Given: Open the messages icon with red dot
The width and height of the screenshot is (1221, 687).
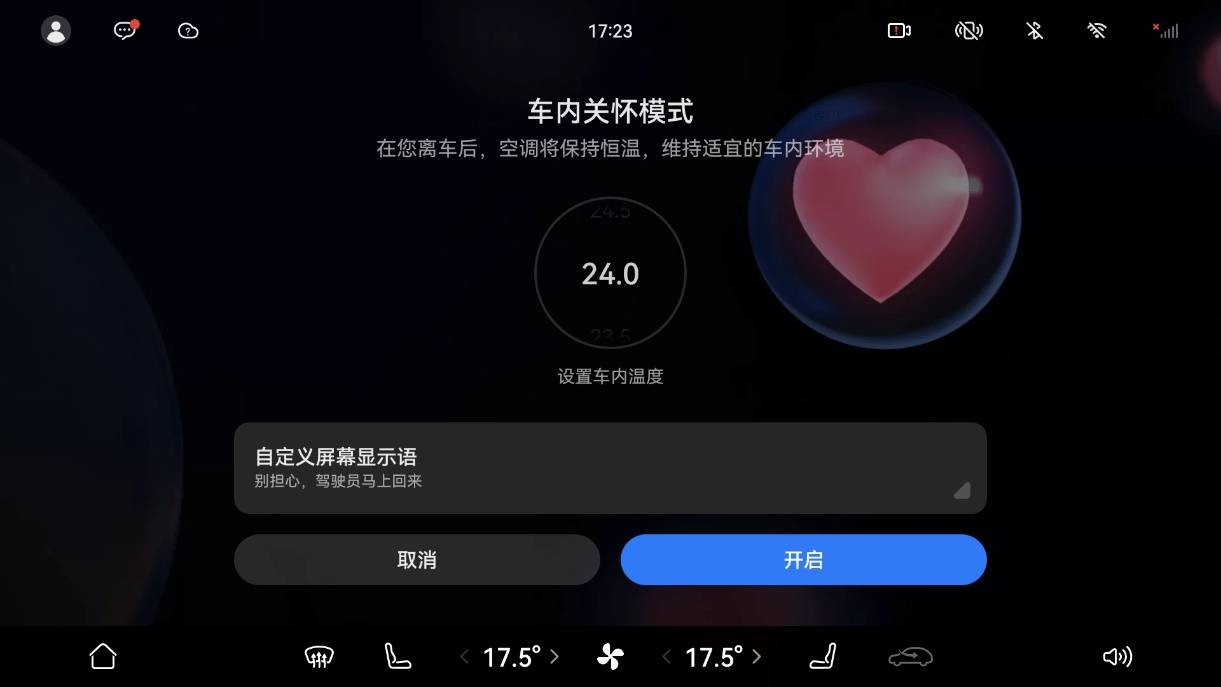Looking at the screenshot, I should 125,31.
